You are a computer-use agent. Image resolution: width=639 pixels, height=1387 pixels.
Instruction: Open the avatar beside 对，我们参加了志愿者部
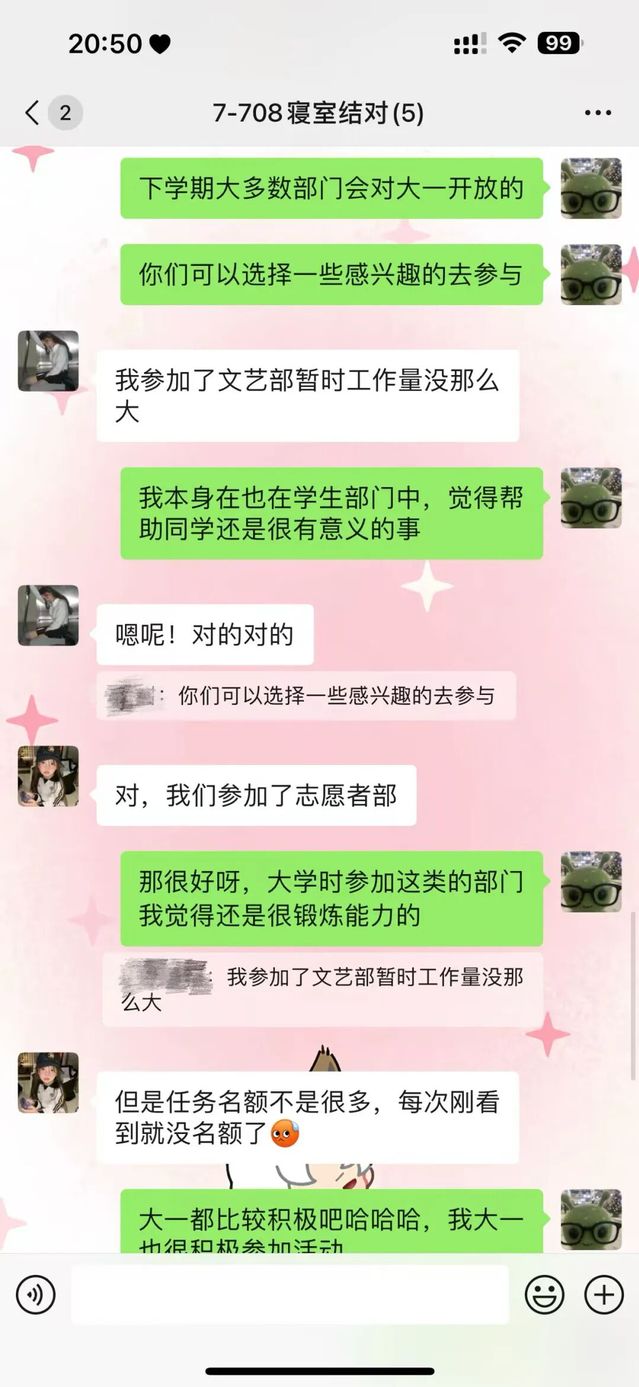48,776
